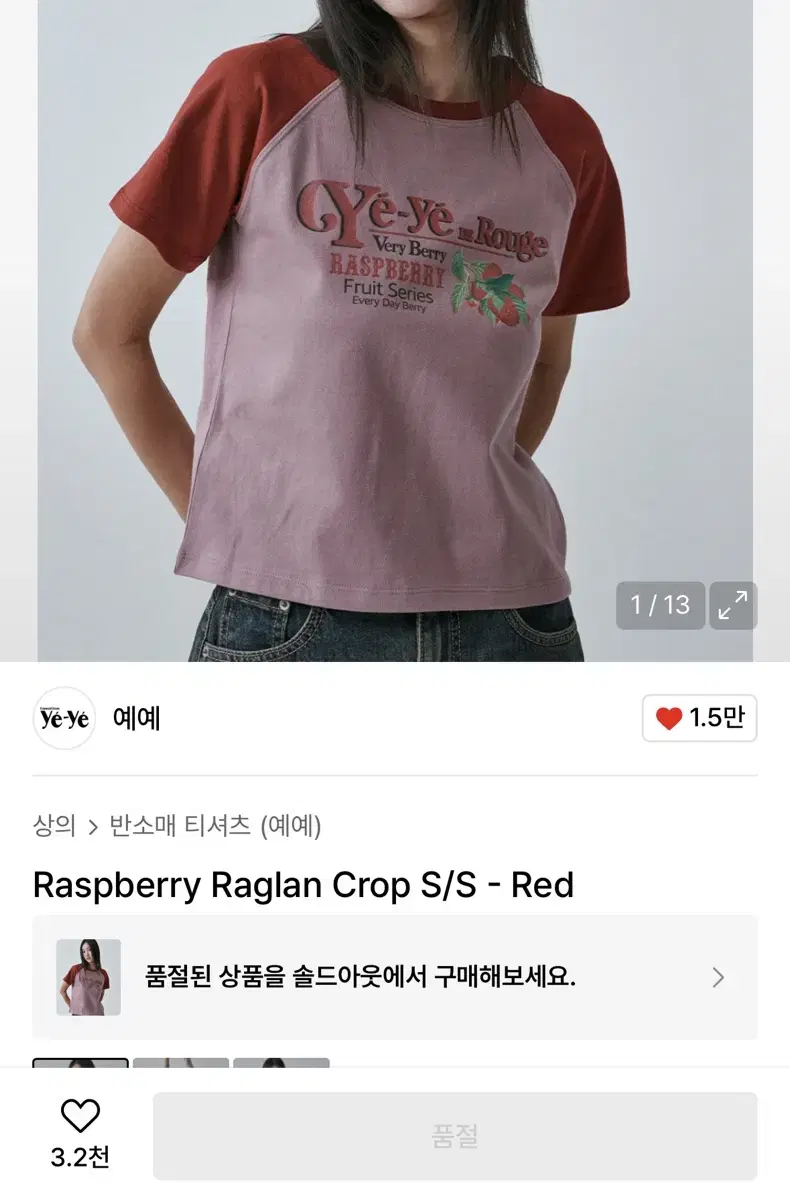The image size is (790, 1200).
Task: Tap the 품절 sold-out button
Action: tap(455, 1135)
